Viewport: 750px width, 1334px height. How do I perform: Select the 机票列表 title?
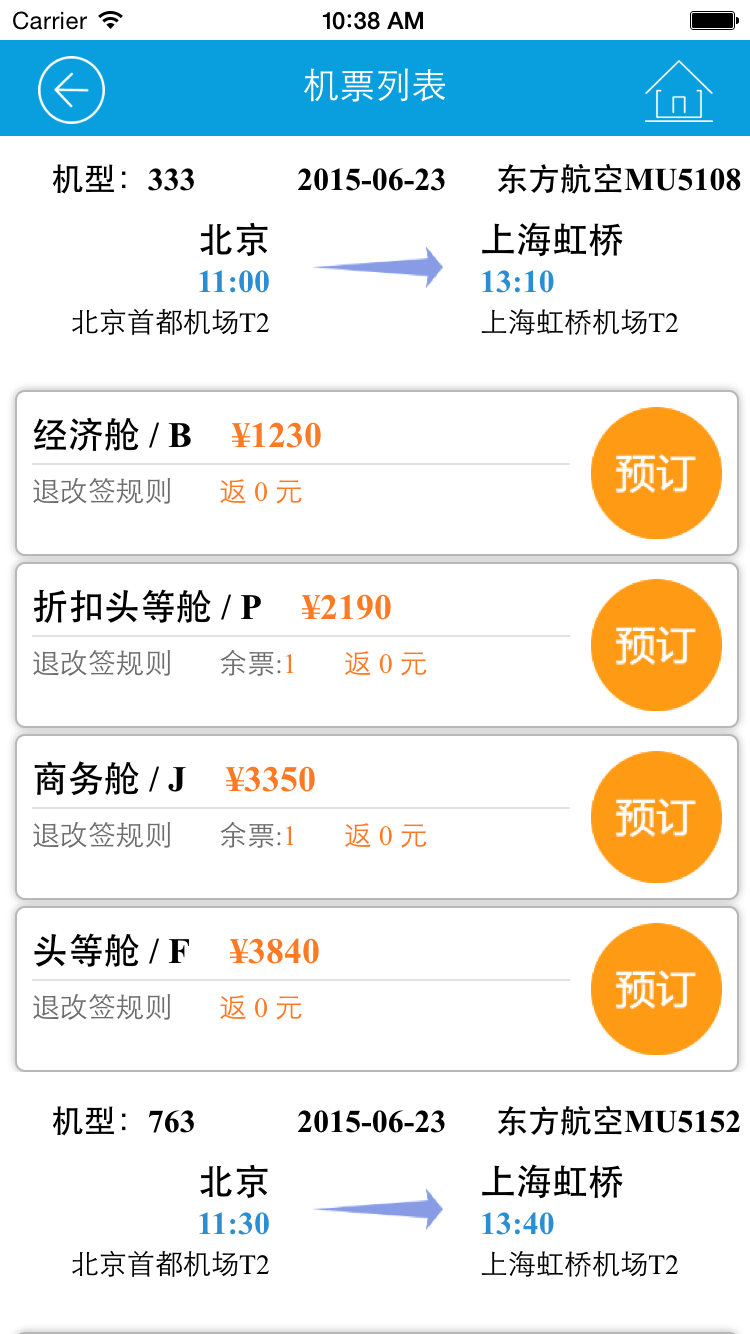point(375,88)
